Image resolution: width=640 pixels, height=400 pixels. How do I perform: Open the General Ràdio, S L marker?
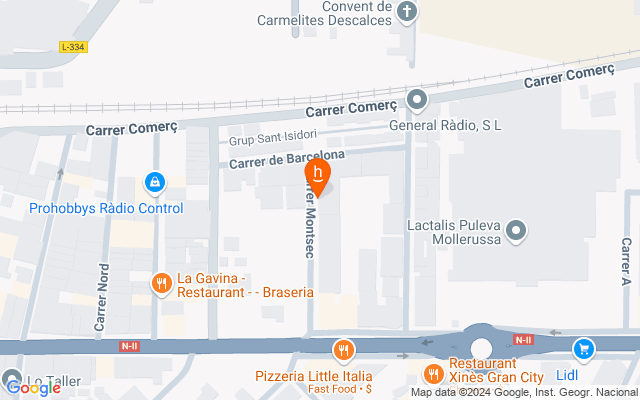pyautogui.click(x=417, y=101)
